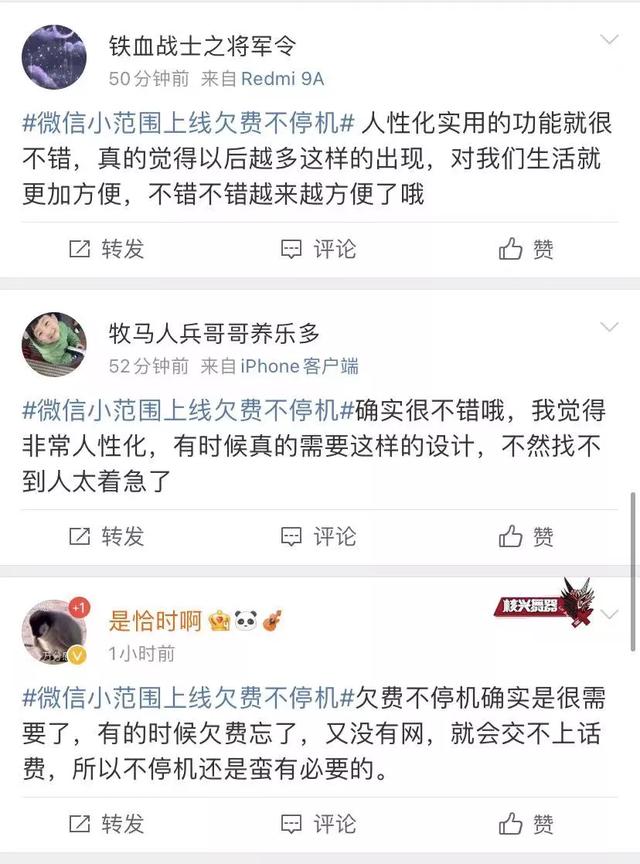
Task: Open the username 牧马人兵哥哥养乐多
Action: pyautogui.click(x=214, y=334)
